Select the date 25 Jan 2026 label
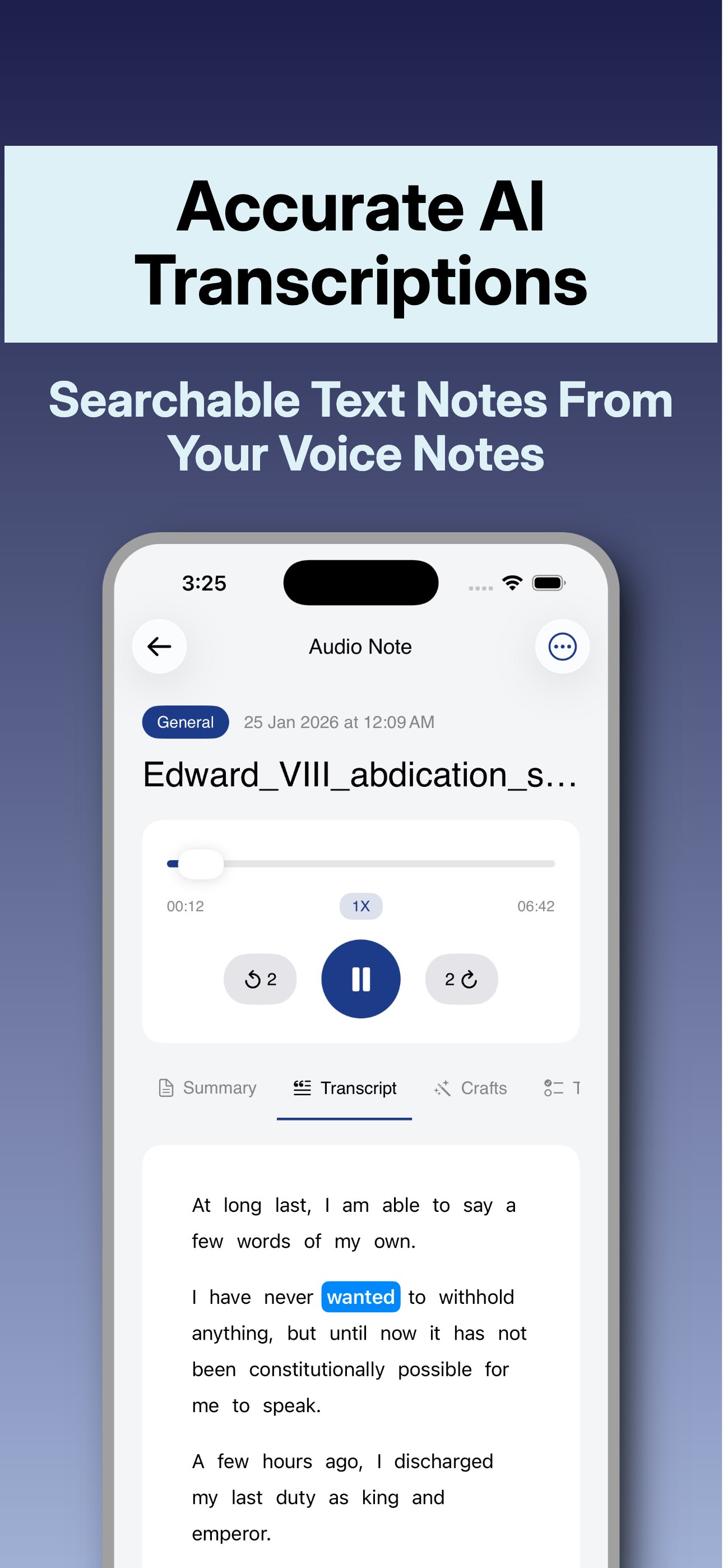The width and height of the screenshot is (723, 1568). 339,722
